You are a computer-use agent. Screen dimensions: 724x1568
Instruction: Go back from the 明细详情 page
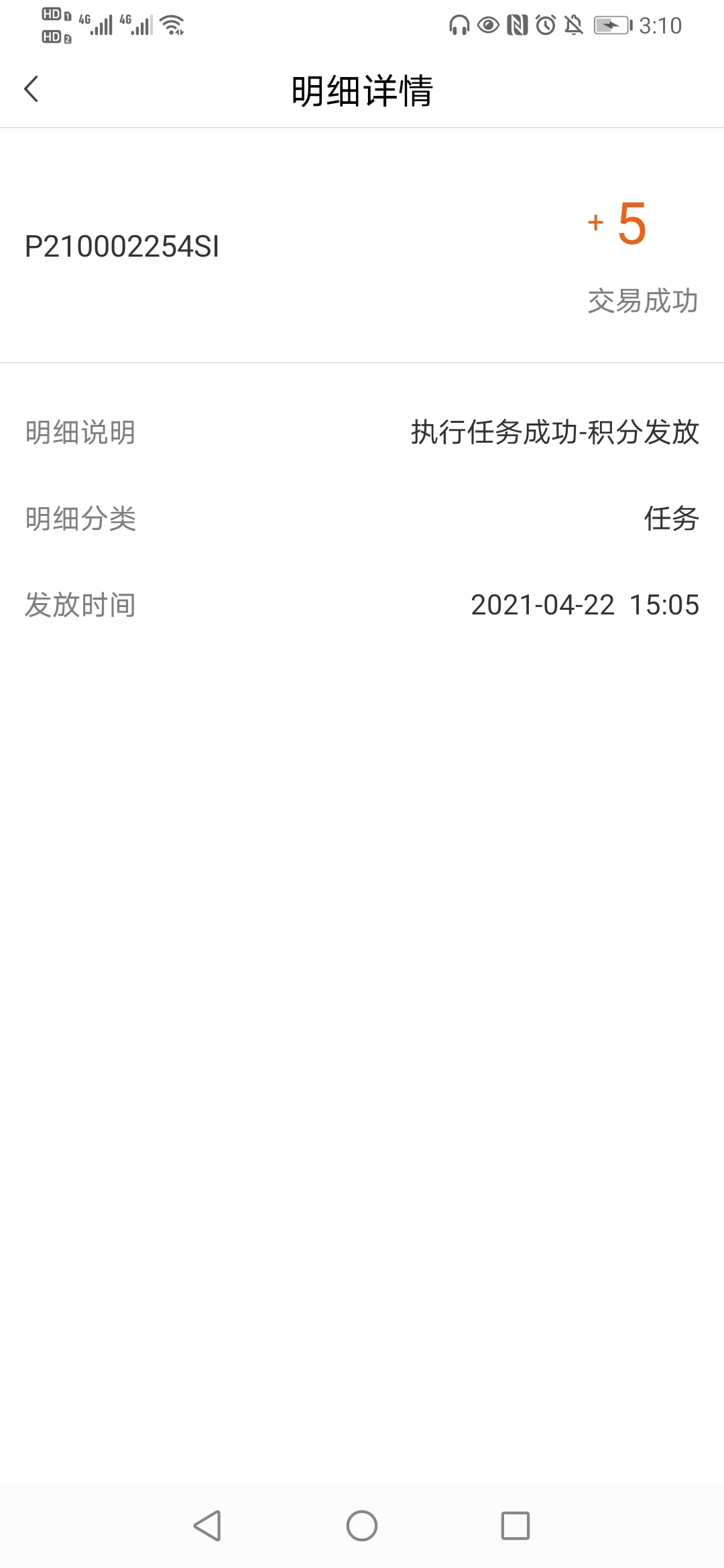[x=31, y=89]
